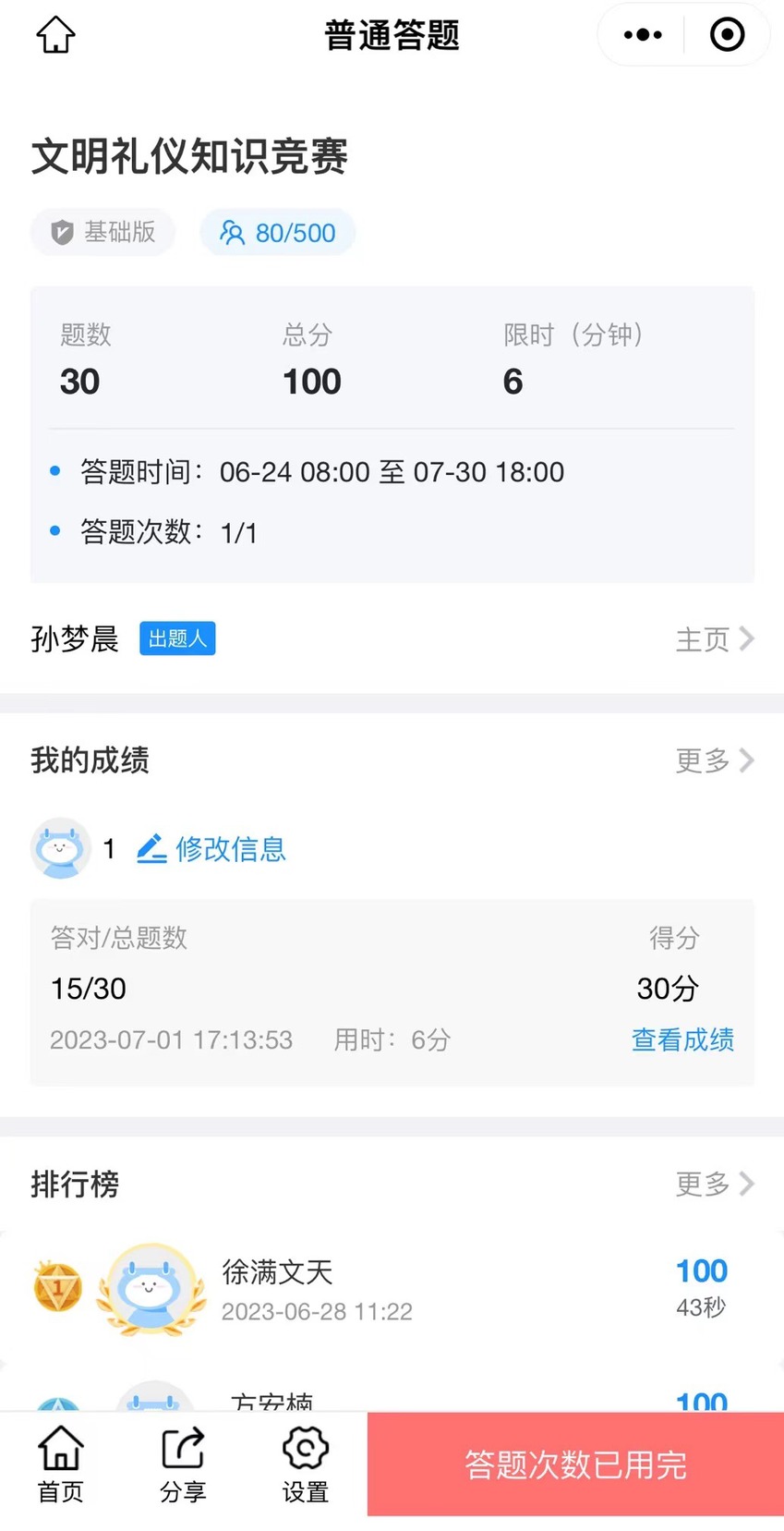Switch to the 首页 tab
Image resolution: width=784 pixels, height=1531 pixels.
[61, 1464]
